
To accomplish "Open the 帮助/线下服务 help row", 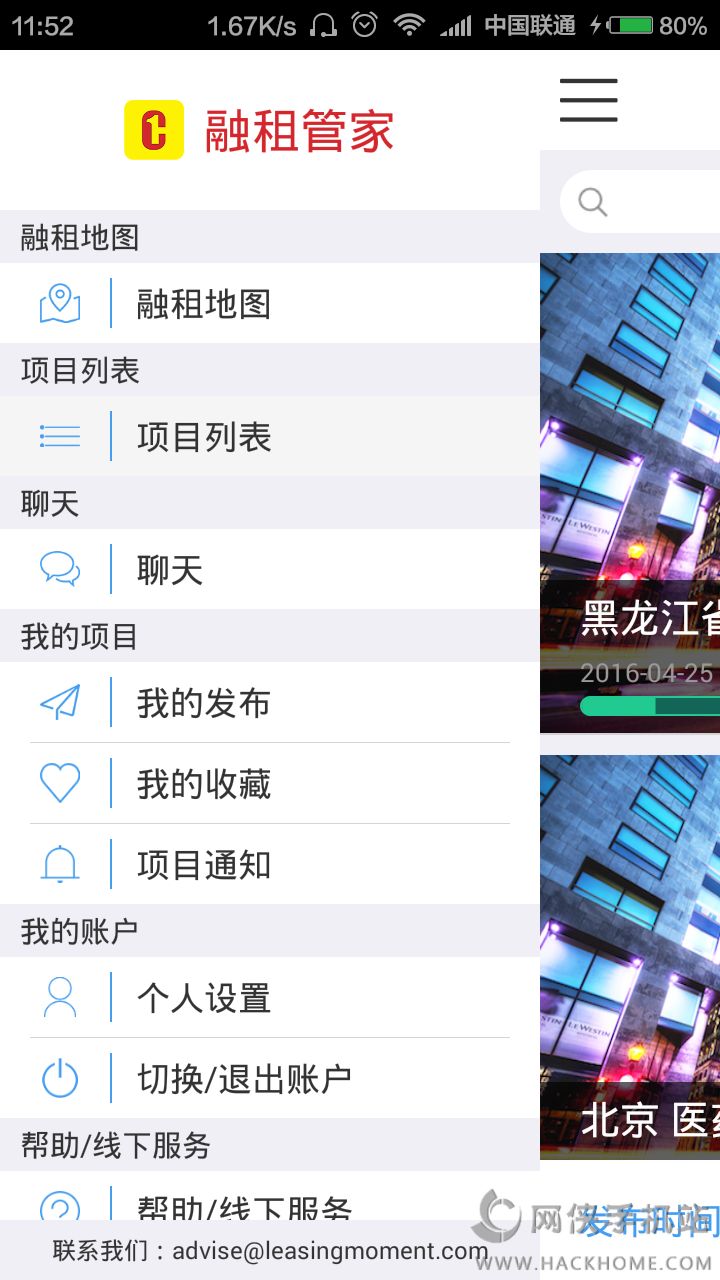I will (x=270, y=1196).
